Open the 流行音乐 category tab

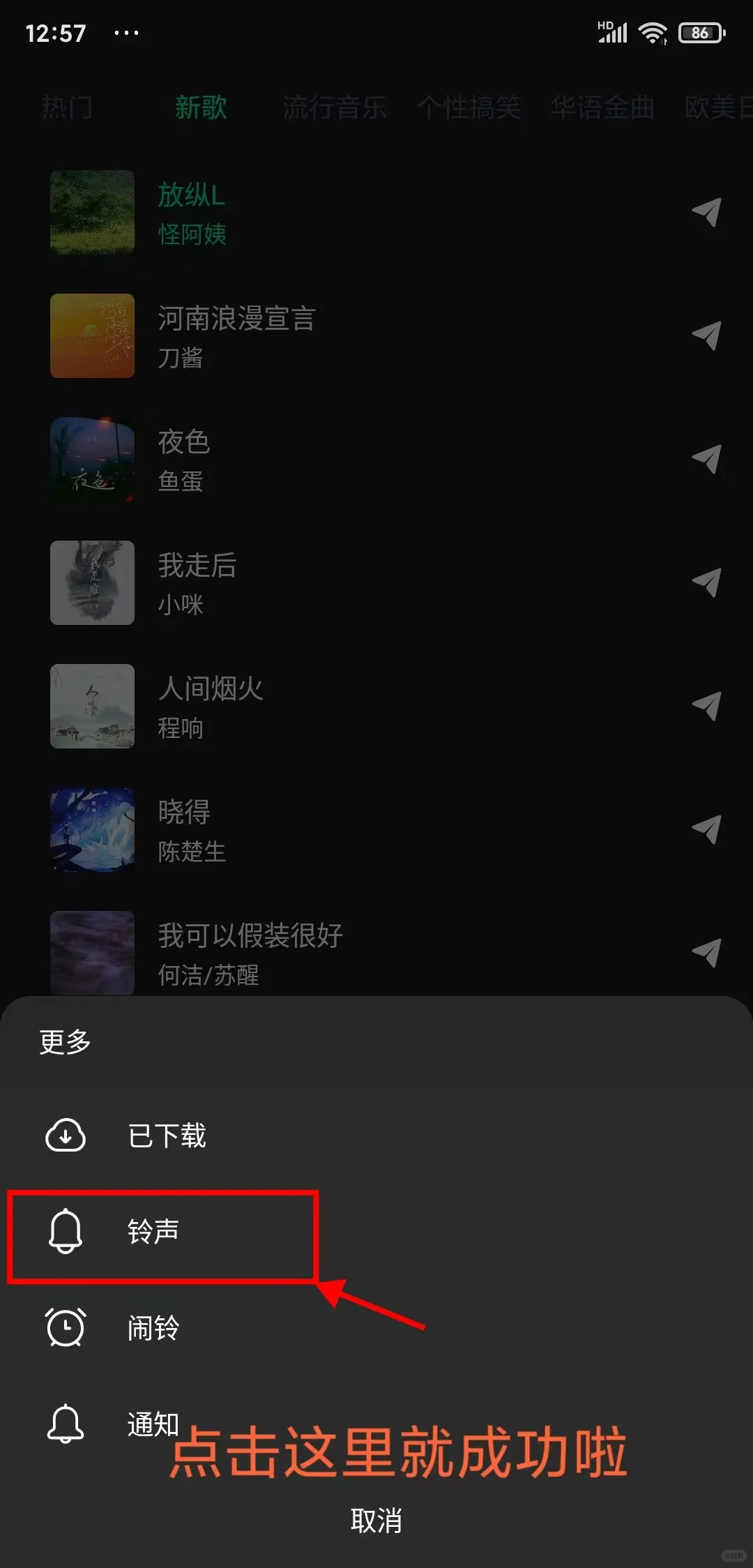[335, 108]
